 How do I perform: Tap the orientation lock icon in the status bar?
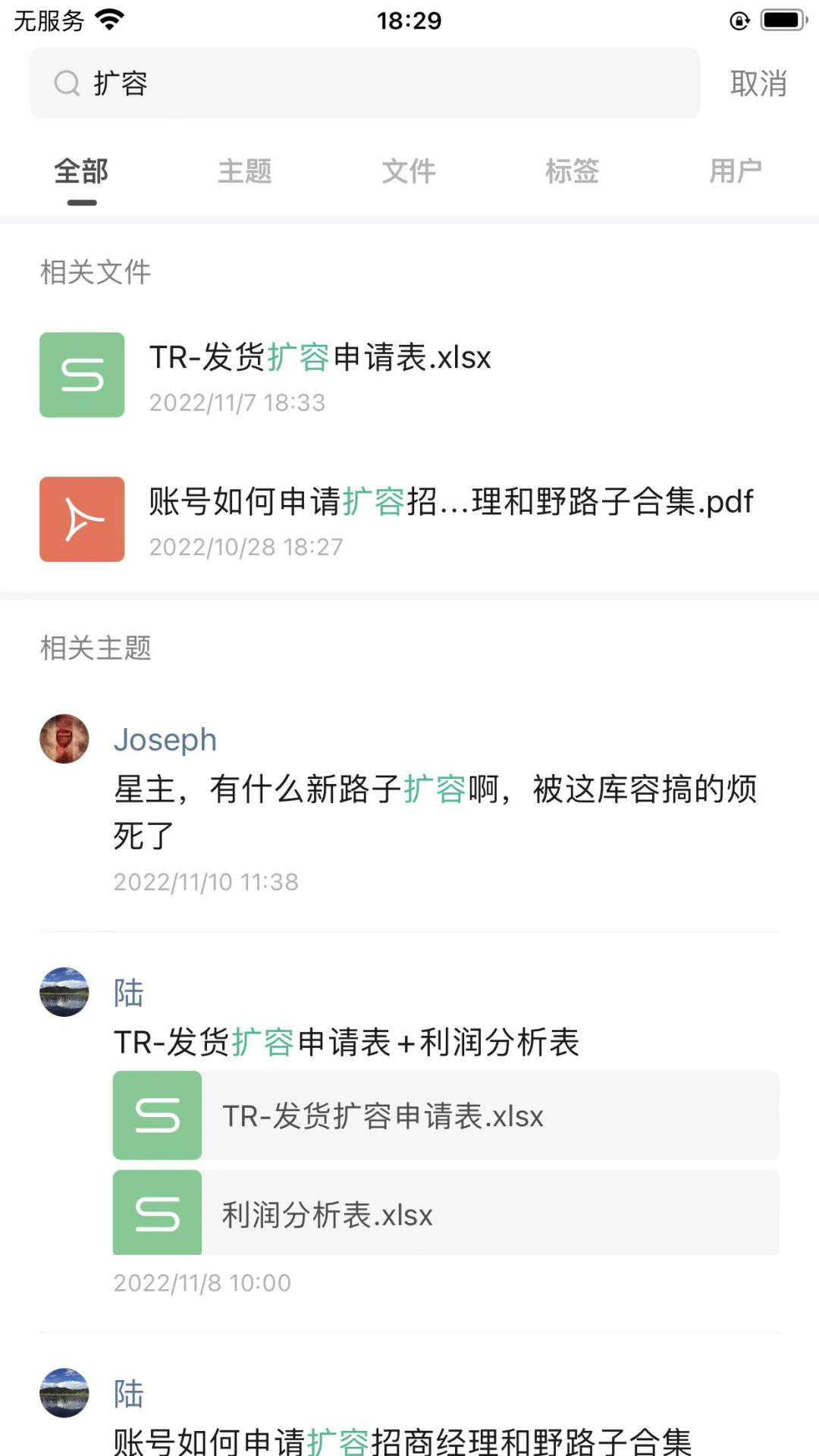(x=739, y=21)
